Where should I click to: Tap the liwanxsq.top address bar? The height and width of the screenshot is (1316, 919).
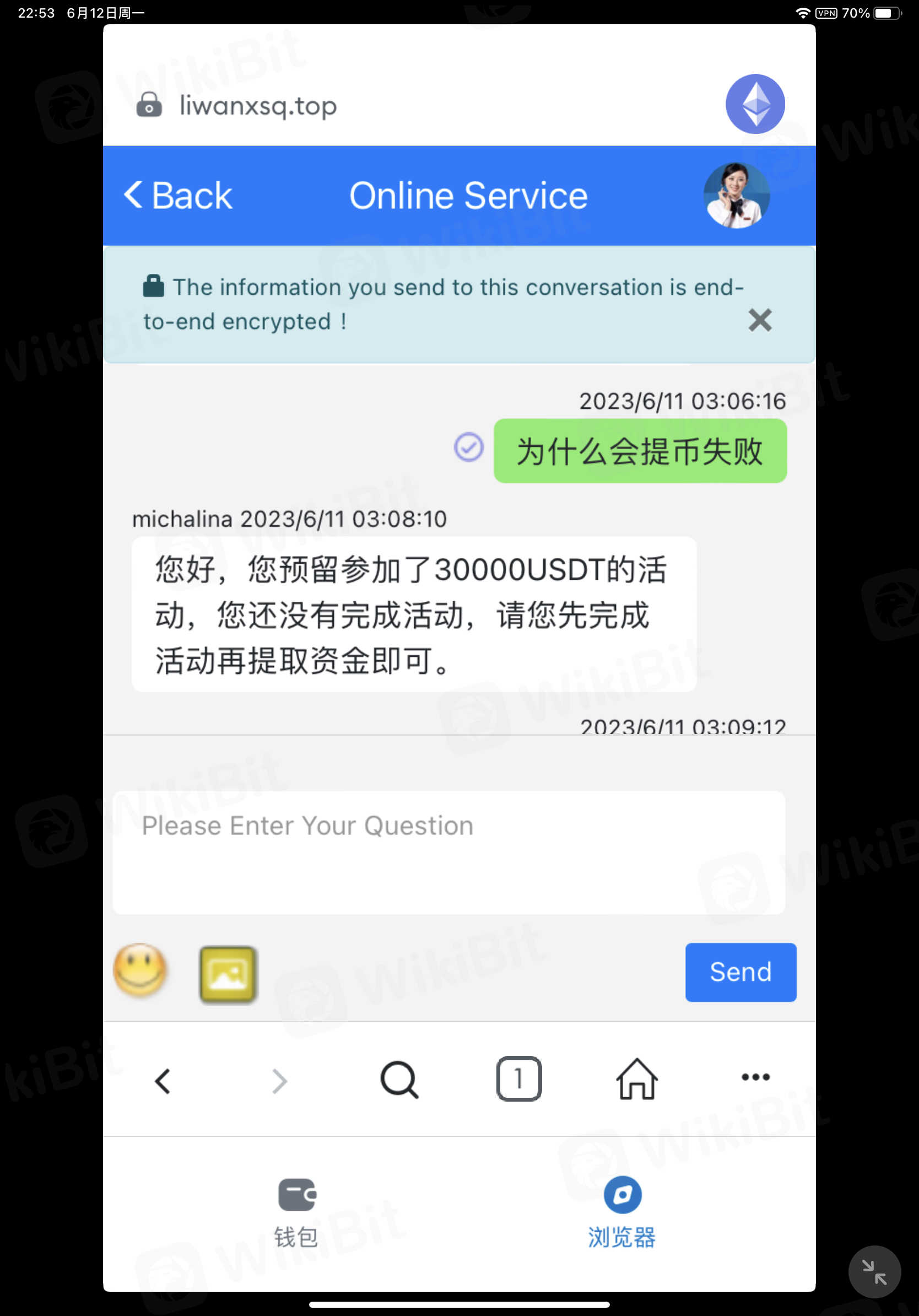258,105
